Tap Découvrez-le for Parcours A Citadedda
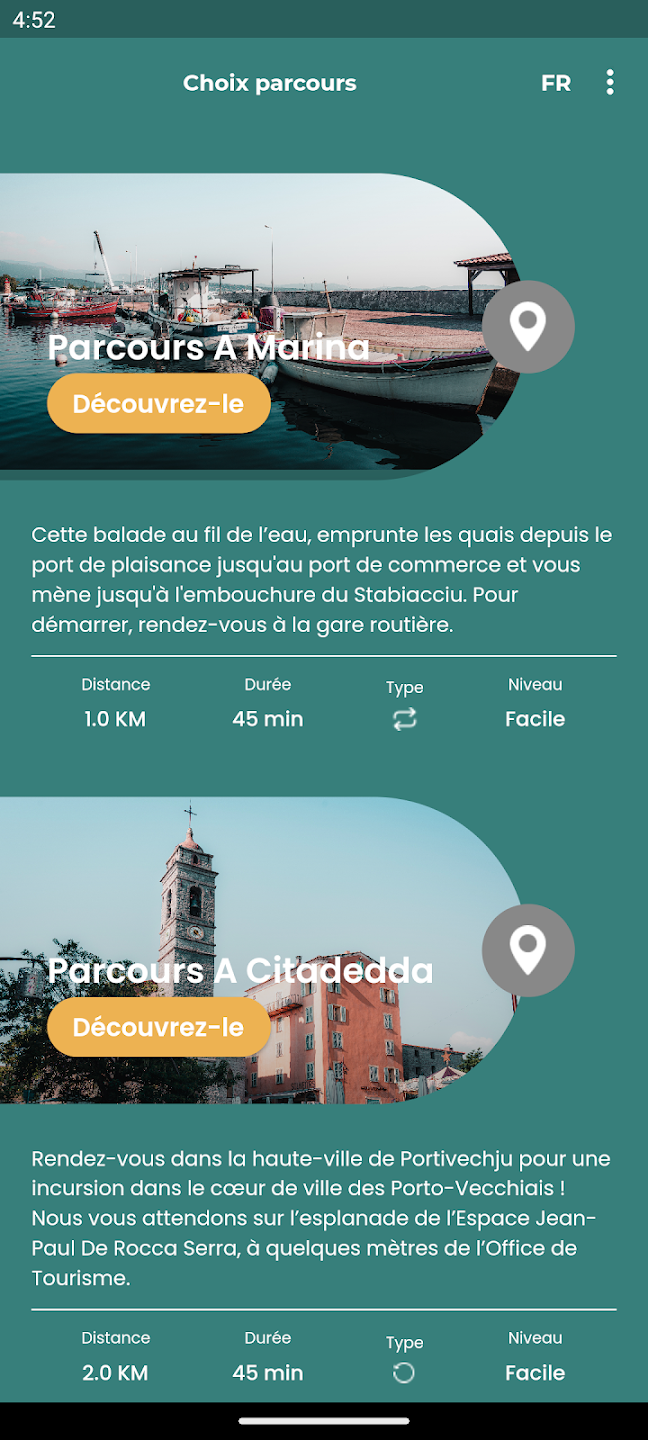Image resolution: width=648 pixels, height=1440 pixels. [159, 1027]
